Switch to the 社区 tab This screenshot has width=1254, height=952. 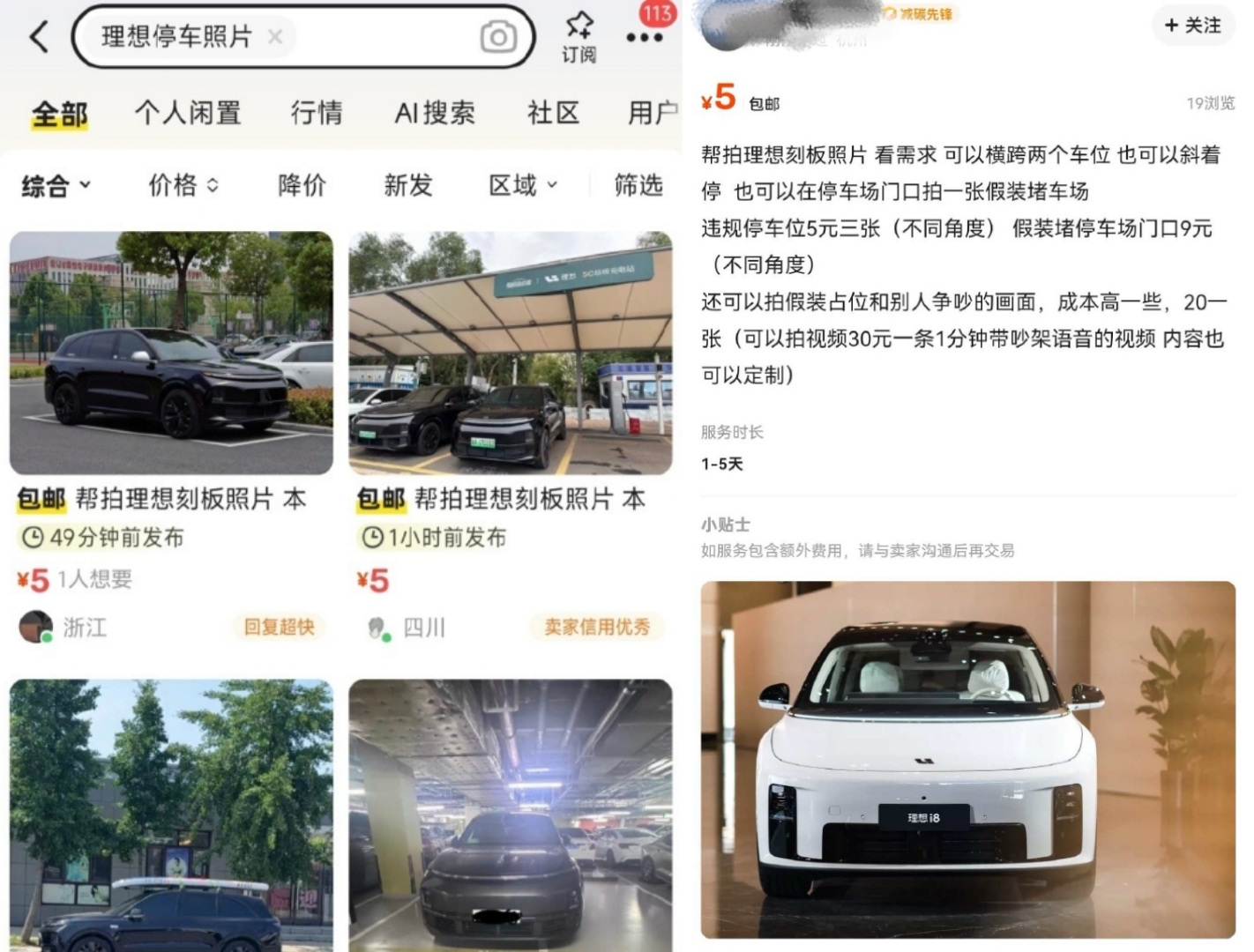click(x=553, y=113)
